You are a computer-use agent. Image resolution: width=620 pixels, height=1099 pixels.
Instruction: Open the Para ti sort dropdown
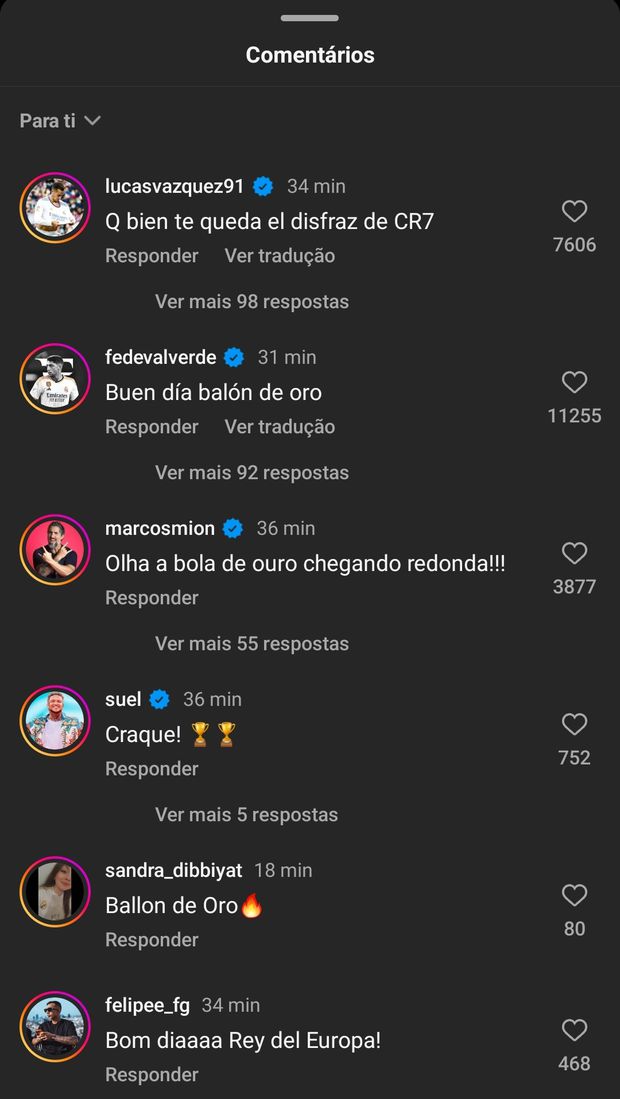[x=60, y=121]
